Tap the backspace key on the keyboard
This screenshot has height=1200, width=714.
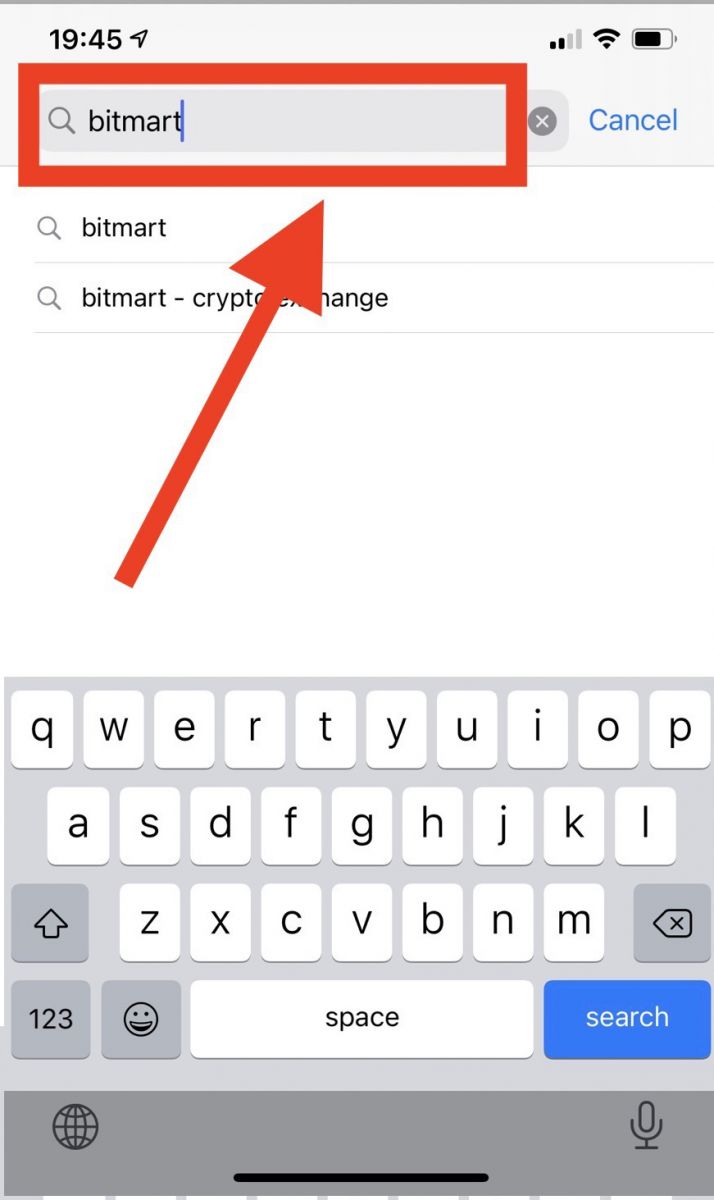pos(672,923)
